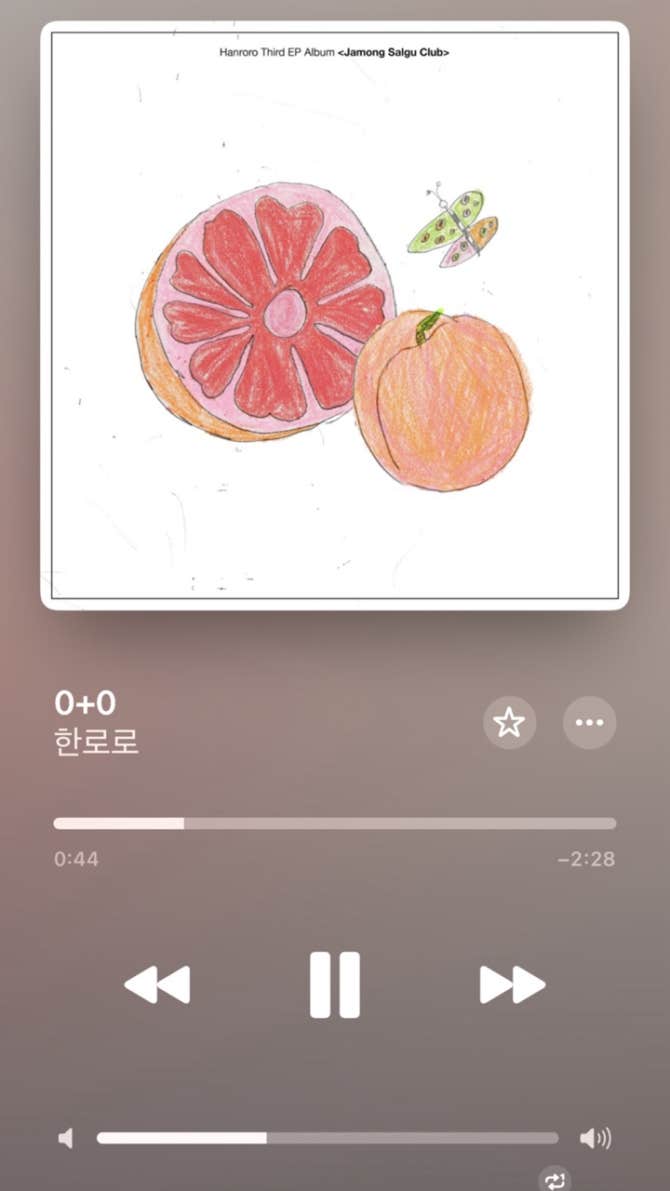Tap the playback progress bar

pyautogui.click(x=334, y=823)
